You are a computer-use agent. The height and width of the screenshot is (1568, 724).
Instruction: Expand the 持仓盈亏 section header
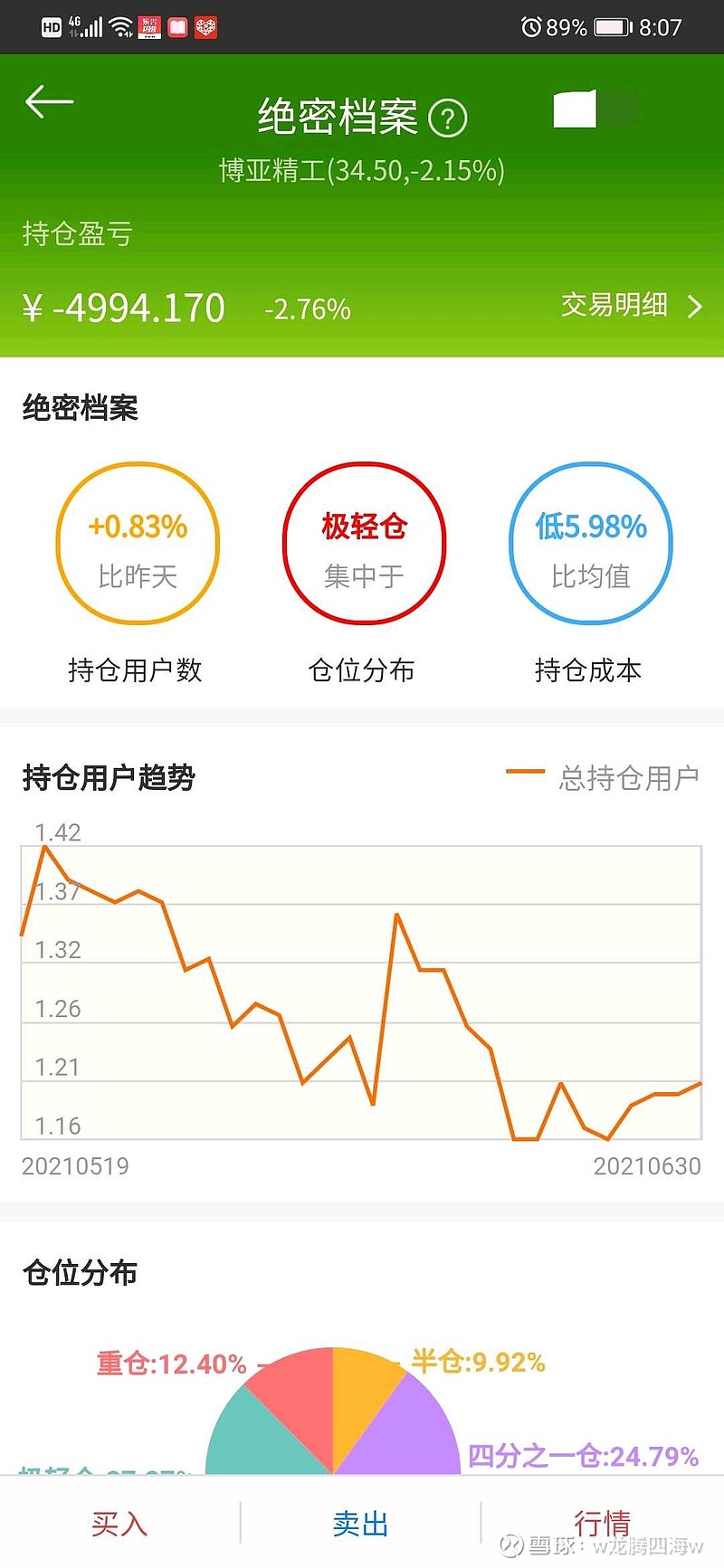(x=77, y=234)
